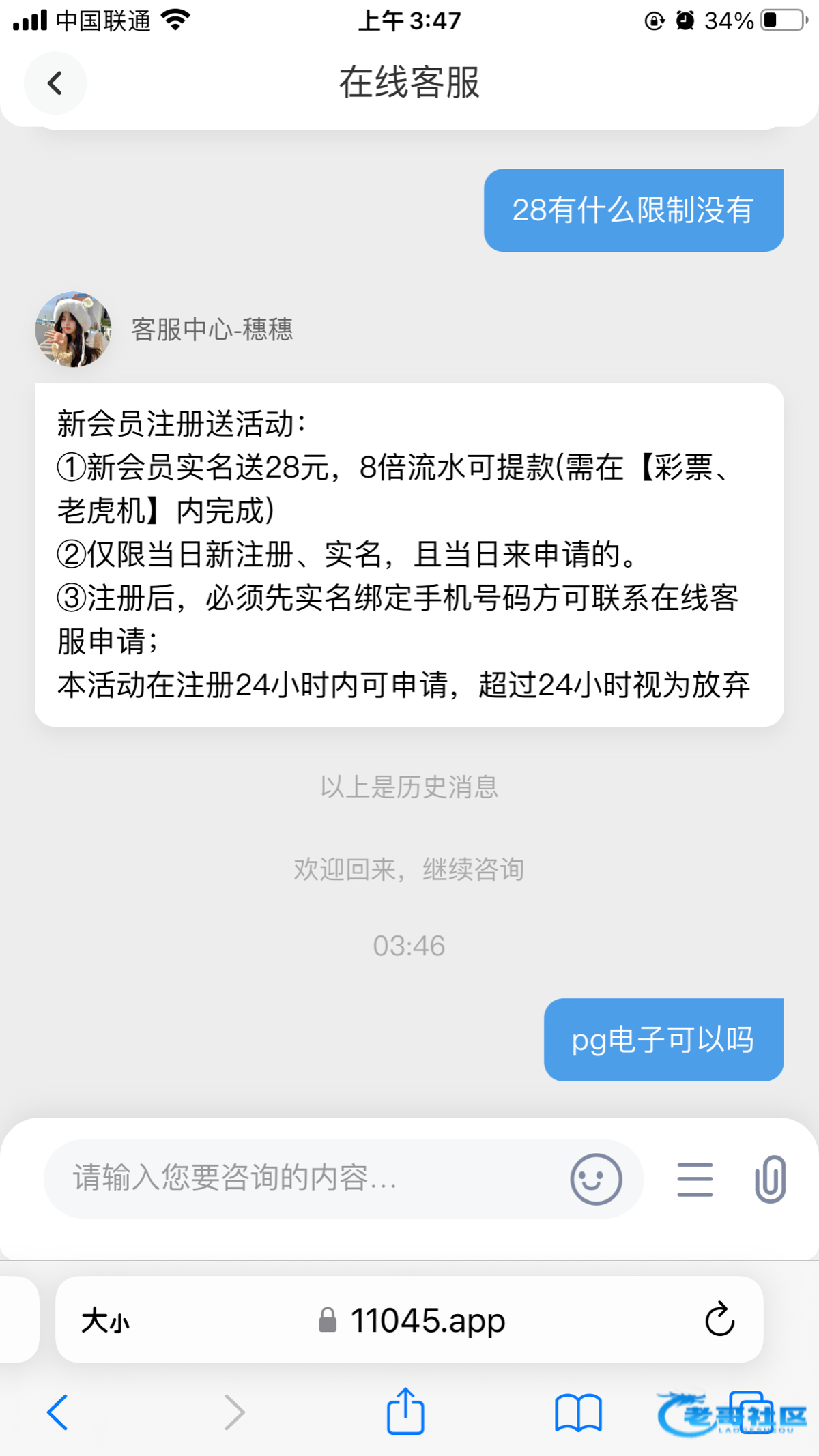
Task: Share this page from Safari toolbar
Action: pyautogui.click(x=405, y=1412)
